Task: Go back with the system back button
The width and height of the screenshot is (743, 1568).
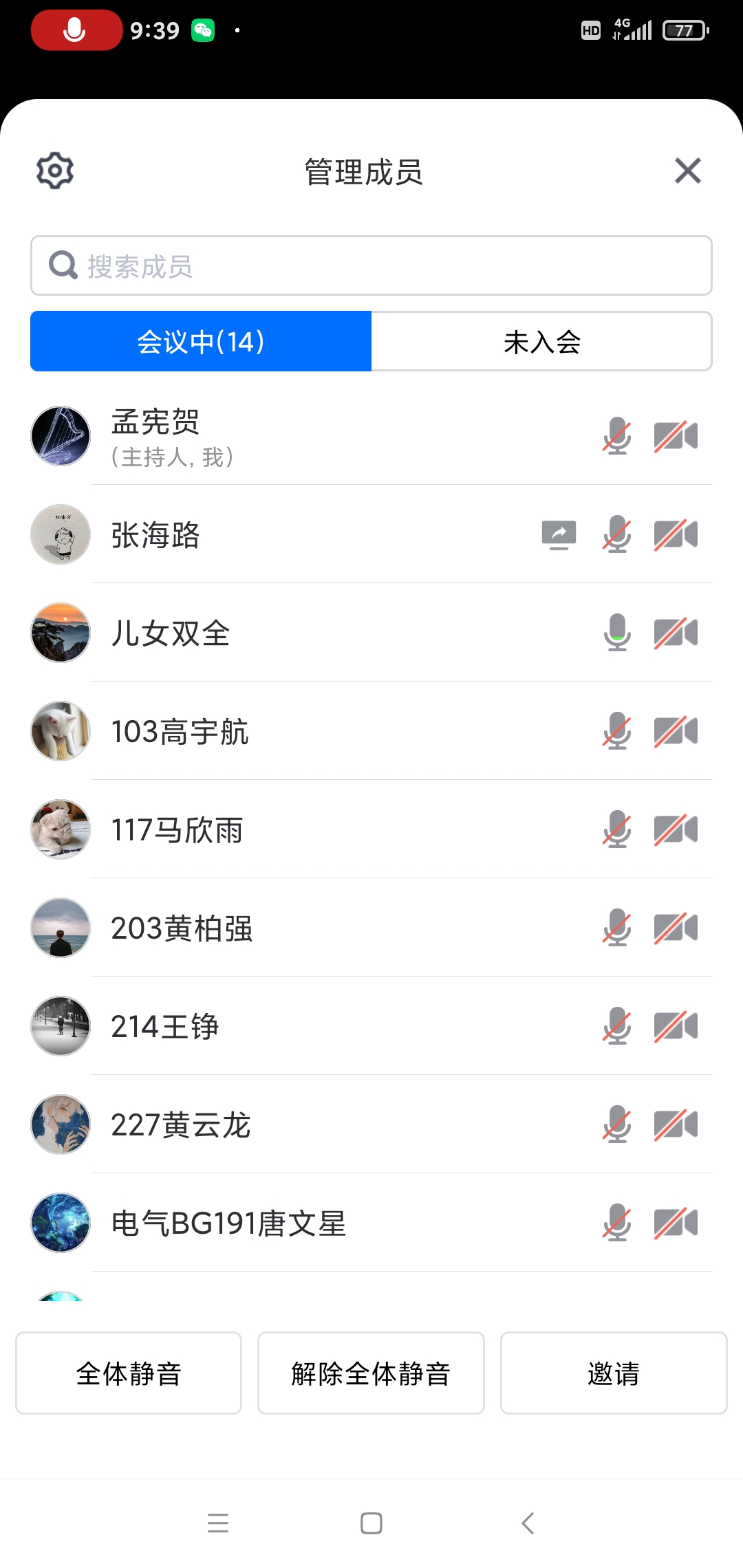Action: [x=528, y=1523]
